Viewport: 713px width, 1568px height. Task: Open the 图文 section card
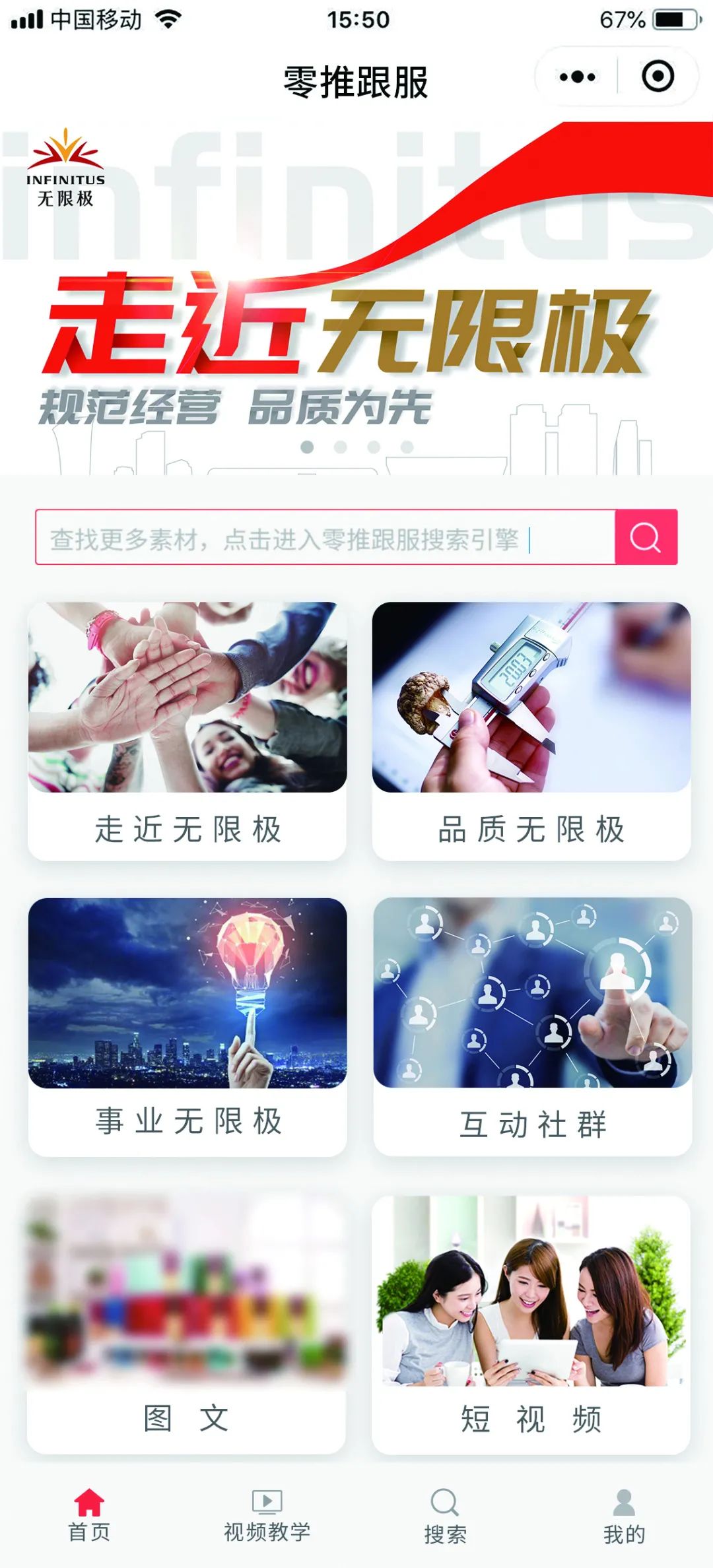pyautogui.click(x=186, y=1324)
